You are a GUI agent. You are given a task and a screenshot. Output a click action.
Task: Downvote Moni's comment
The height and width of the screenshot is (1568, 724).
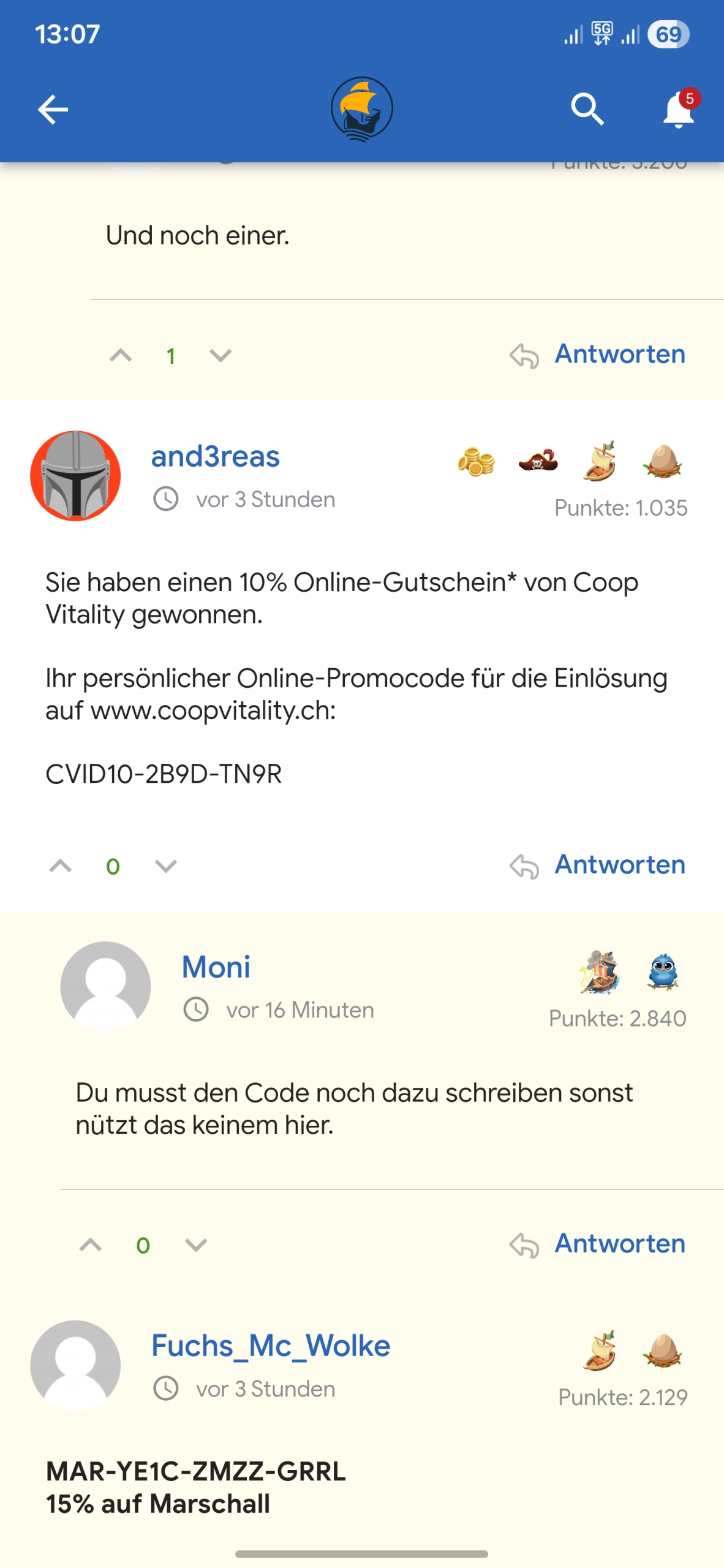195,1245
